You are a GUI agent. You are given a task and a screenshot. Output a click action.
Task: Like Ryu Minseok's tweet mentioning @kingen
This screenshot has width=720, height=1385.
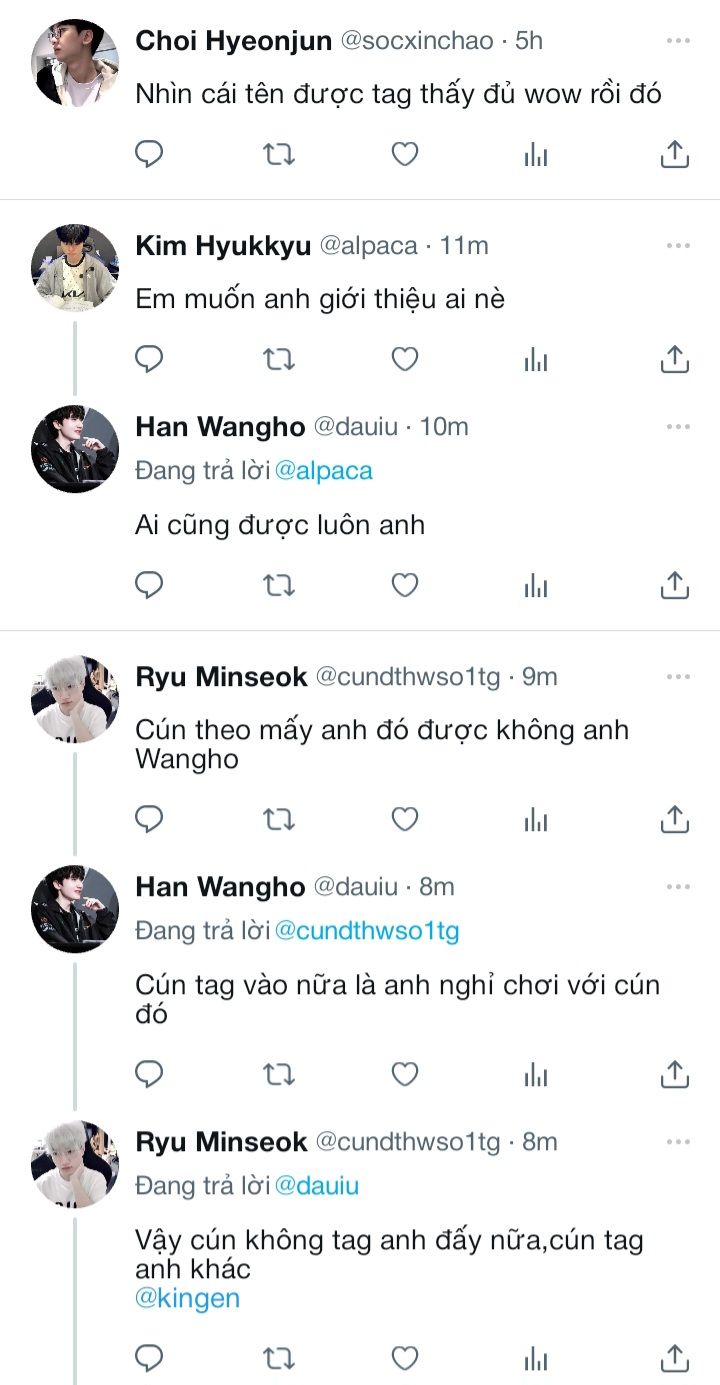(x=404, y=1357)
